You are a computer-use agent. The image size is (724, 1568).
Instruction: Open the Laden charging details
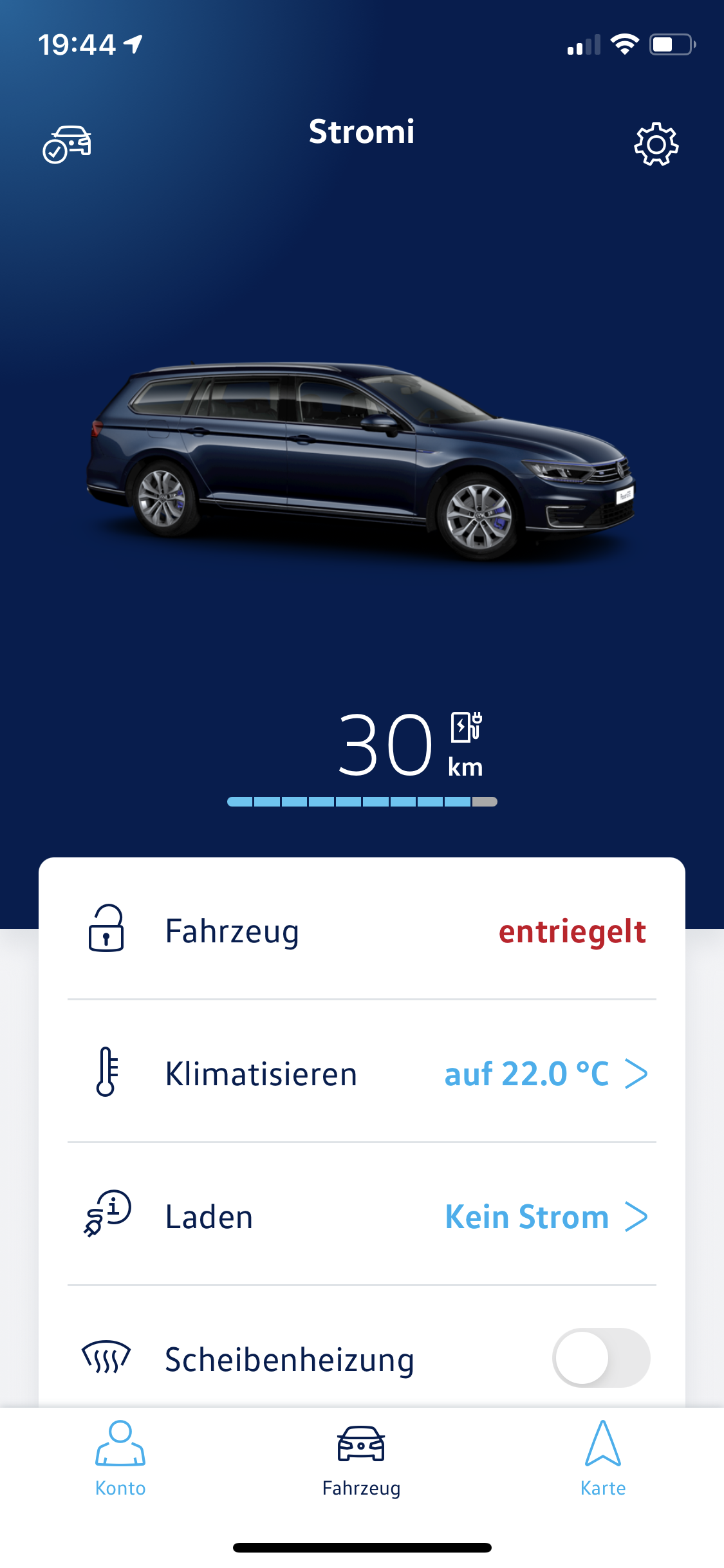tap(362, 1216)
